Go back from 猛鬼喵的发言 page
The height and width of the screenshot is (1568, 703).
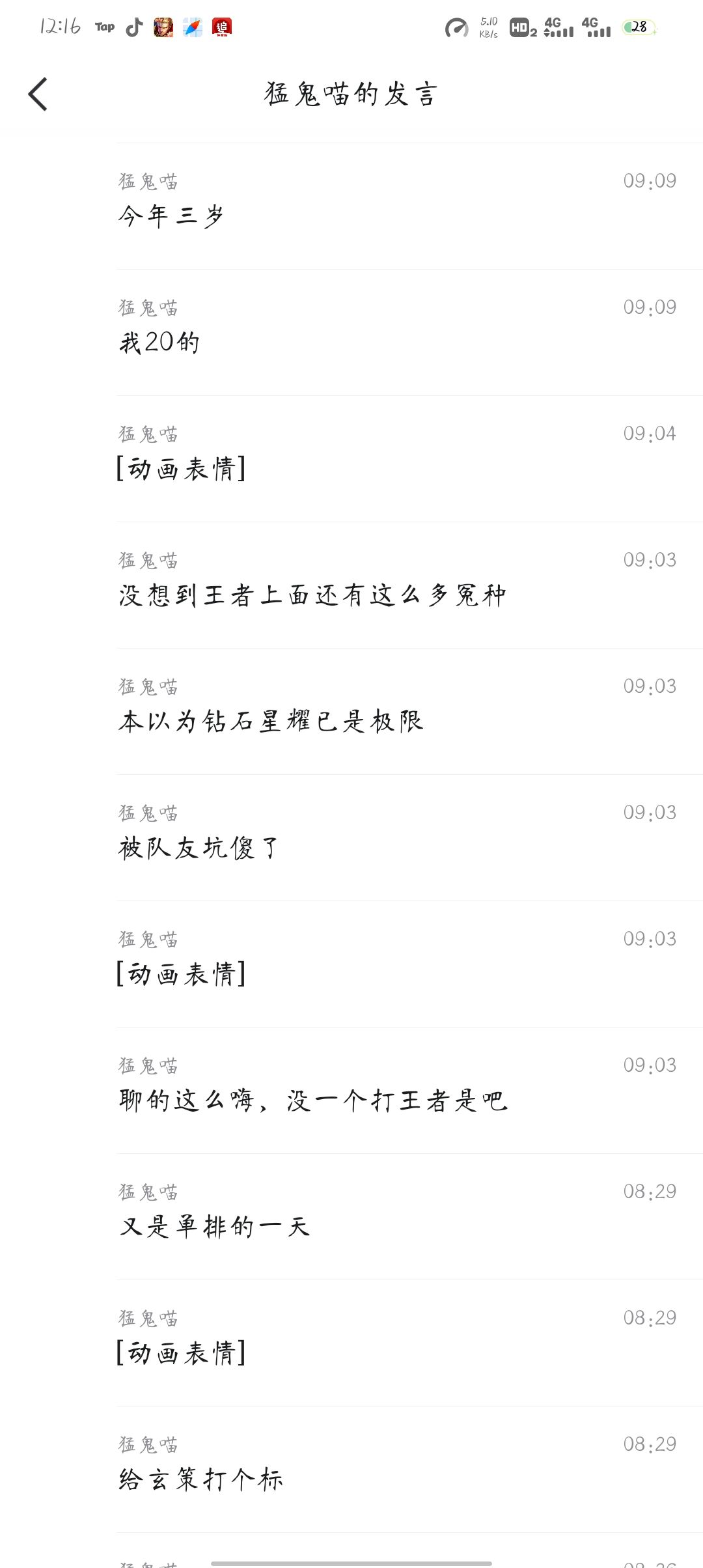pyautogui.click(x=38, y=94)
